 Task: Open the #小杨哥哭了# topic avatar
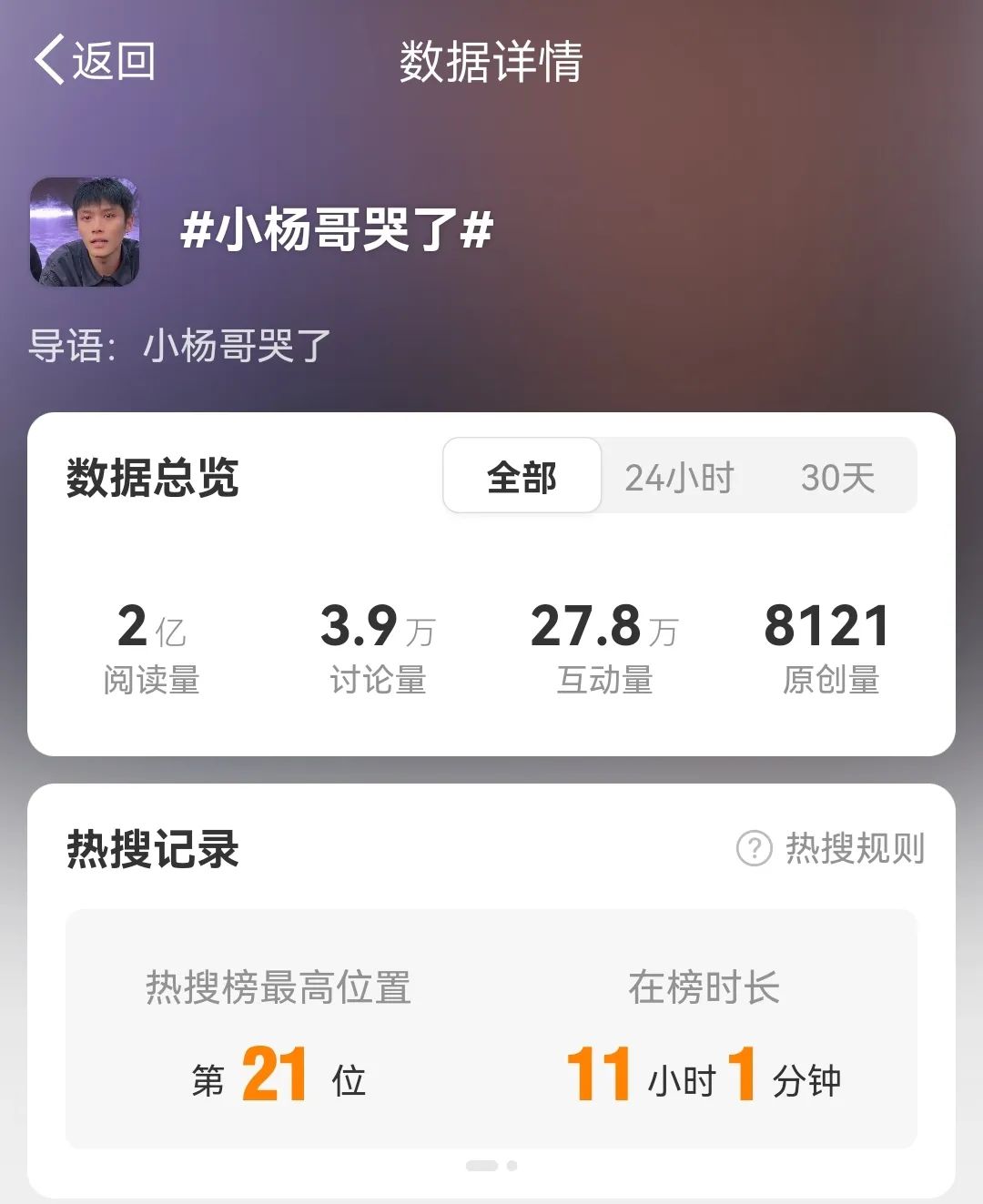(x=85, y=231)
